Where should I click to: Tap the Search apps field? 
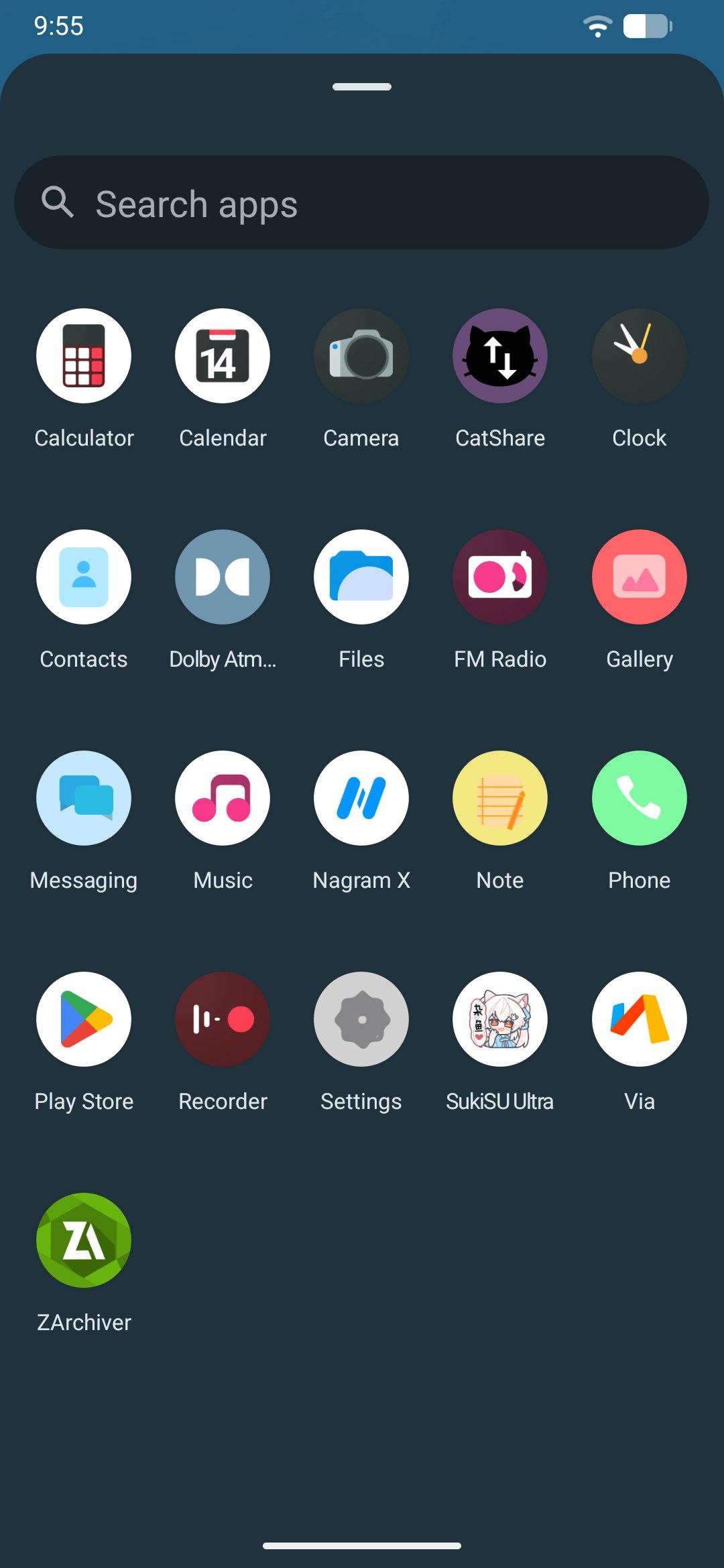pyautogui.click(x=362, y=203)
